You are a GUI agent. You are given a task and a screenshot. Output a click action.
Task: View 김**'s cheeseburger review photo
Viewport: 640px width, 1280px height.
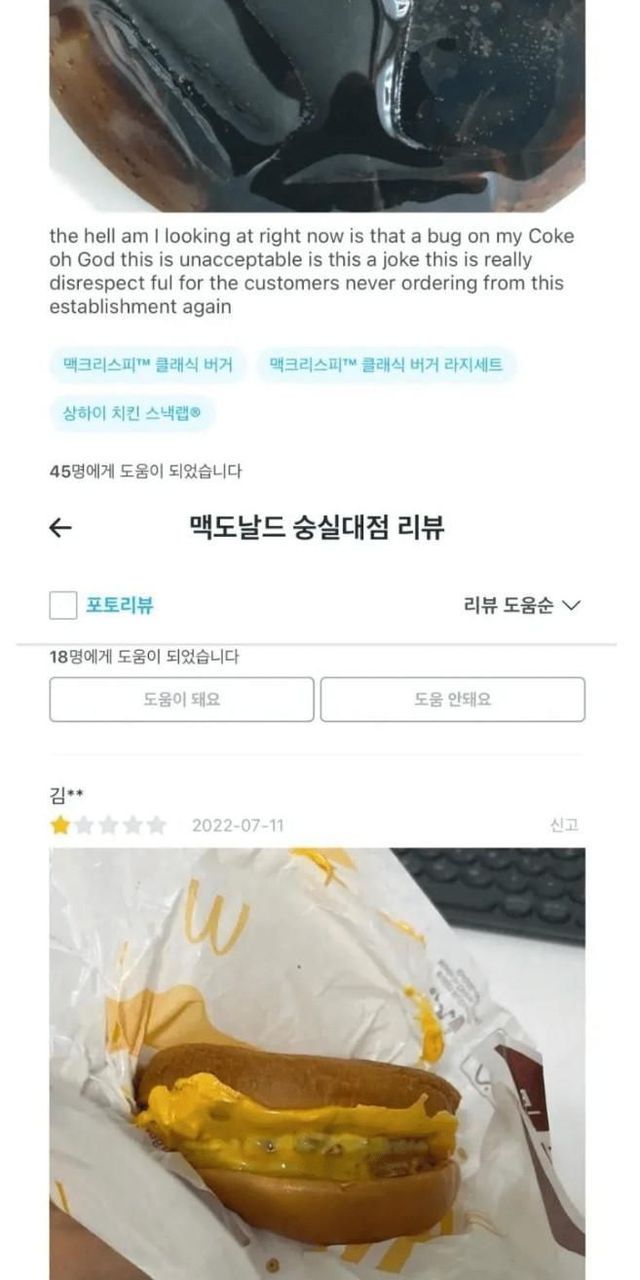point(317,1060)
